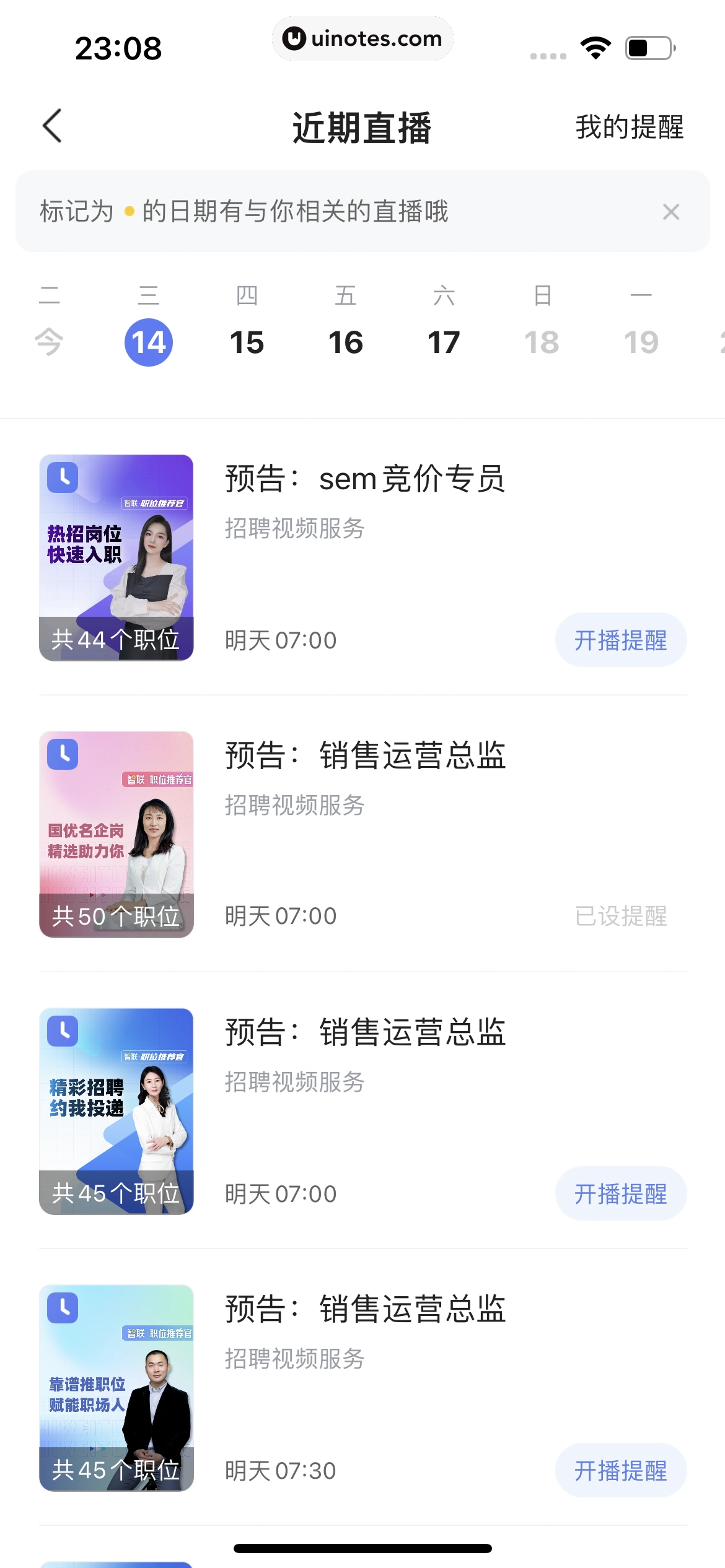Tap the 智联职位推荐官 badge on first live cover
This screenshot has height=1568, width=725.
click(x=155, y=503)
